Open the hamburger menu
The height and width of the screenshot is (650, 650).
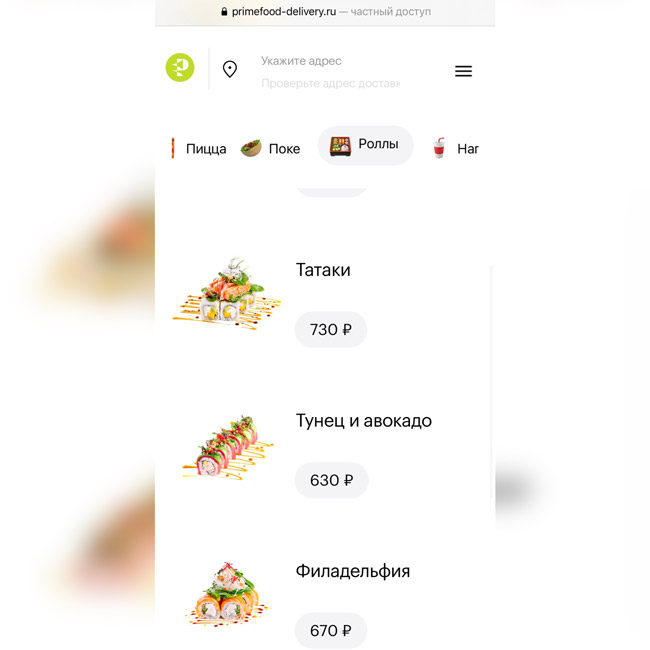click(x=463, y=71)
